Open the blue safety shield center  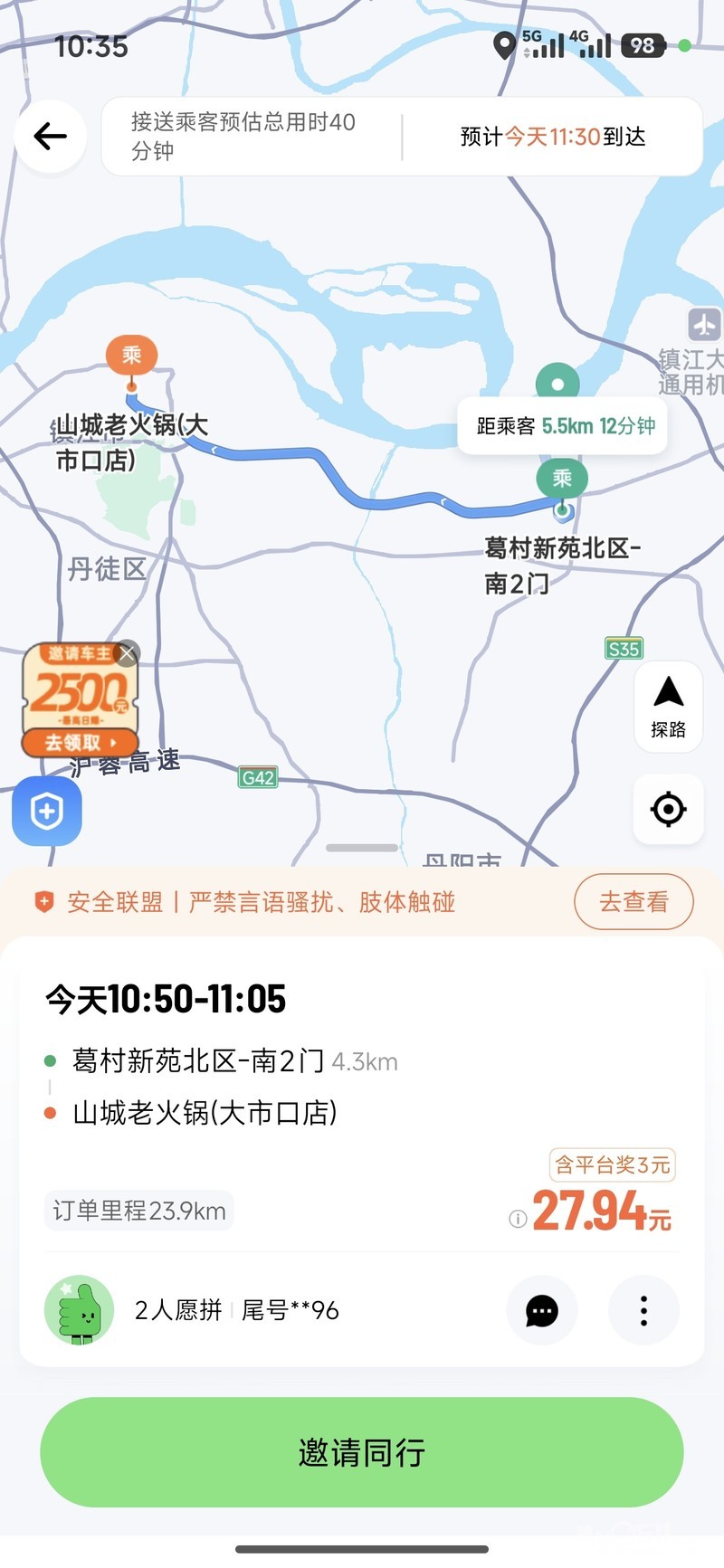point(47,811)
